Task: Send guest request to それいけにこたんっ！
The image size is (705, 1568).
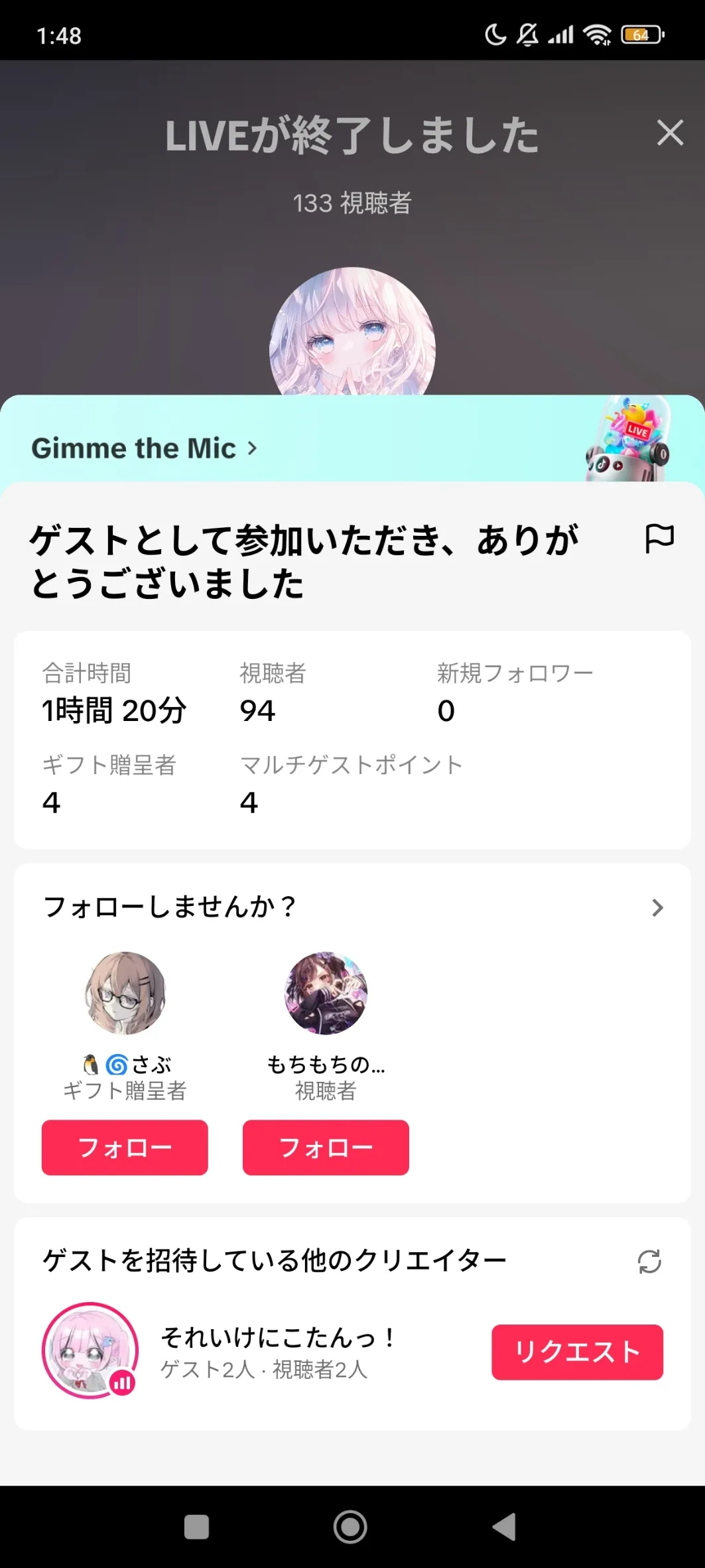Action: [577, 1352]
